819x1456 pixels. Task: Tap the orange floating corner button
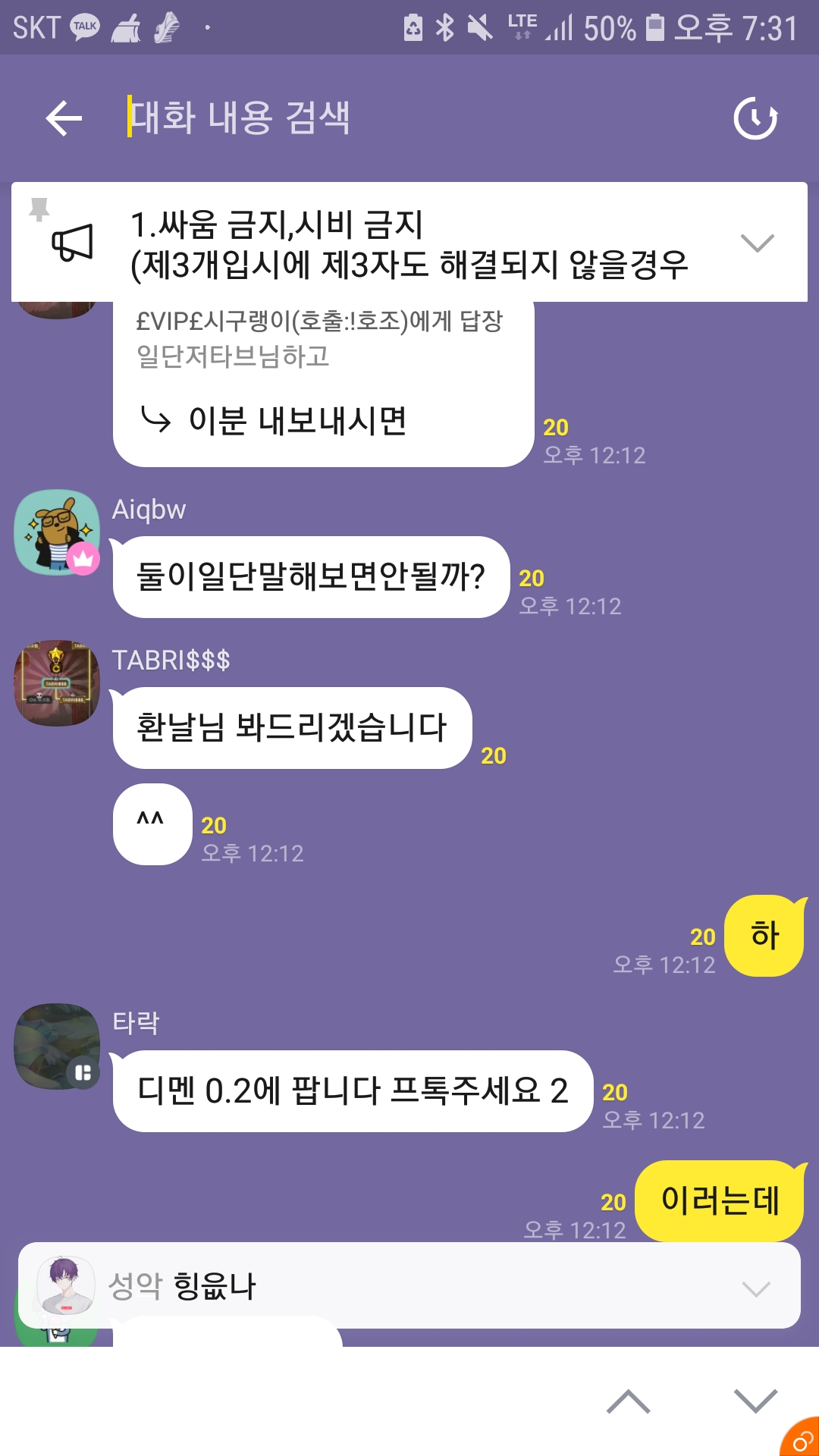point(802,1439)
